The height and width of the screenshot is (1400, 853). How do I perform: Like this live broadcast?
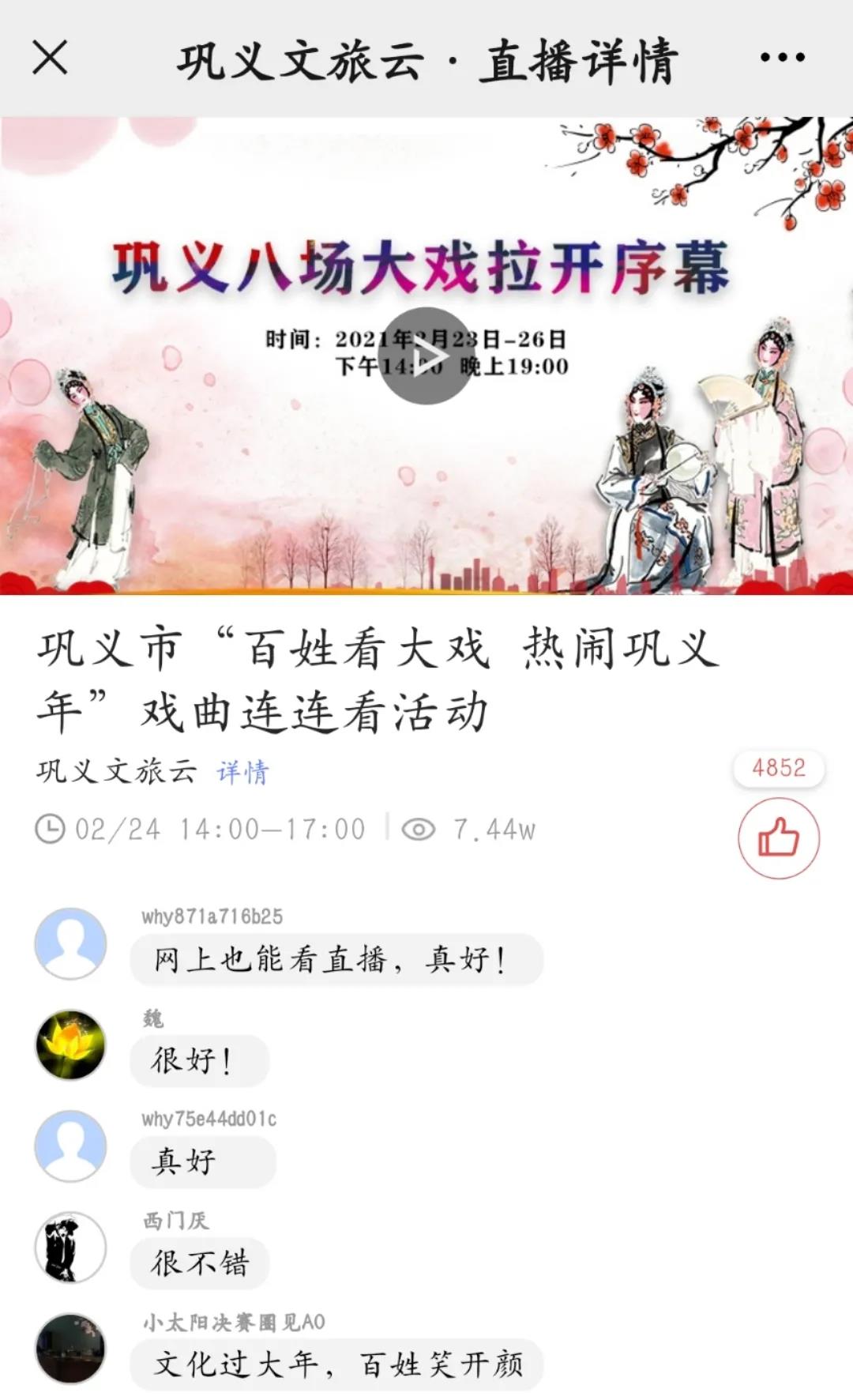pos(779,837)
